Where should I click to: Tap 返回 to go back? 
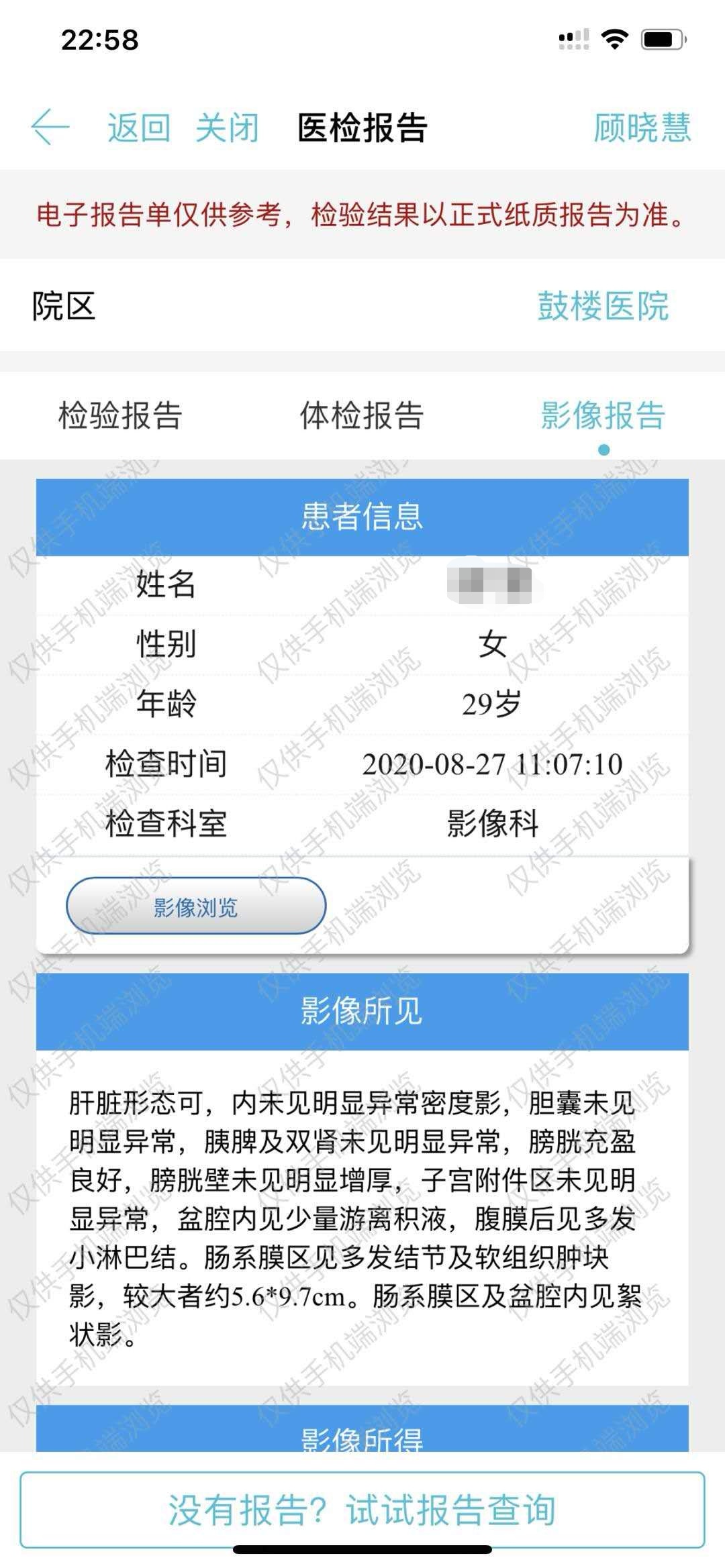point(139,127)
